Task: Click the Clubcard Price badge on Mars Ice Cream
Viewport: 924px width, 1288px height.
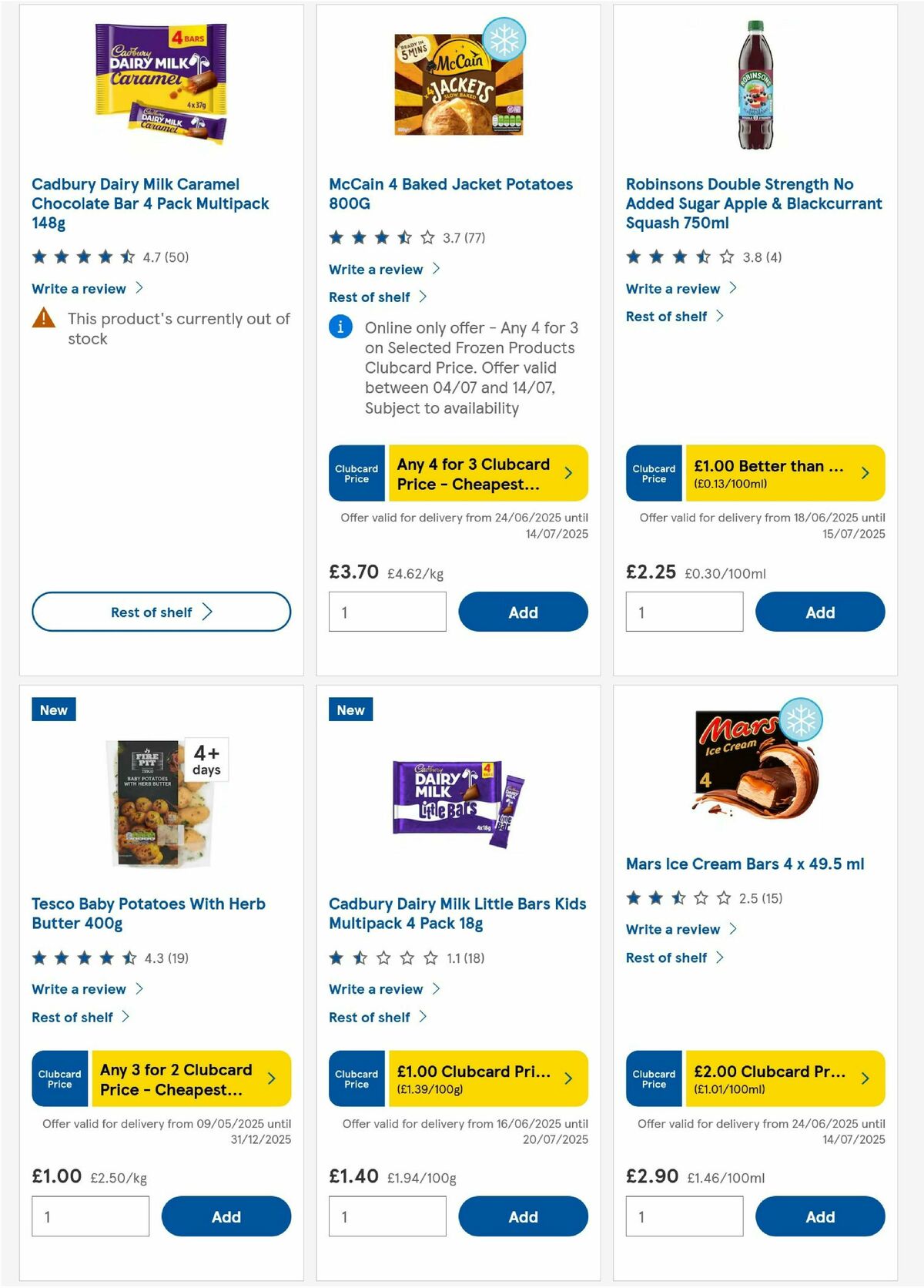Action: [x=653, y=1078]
